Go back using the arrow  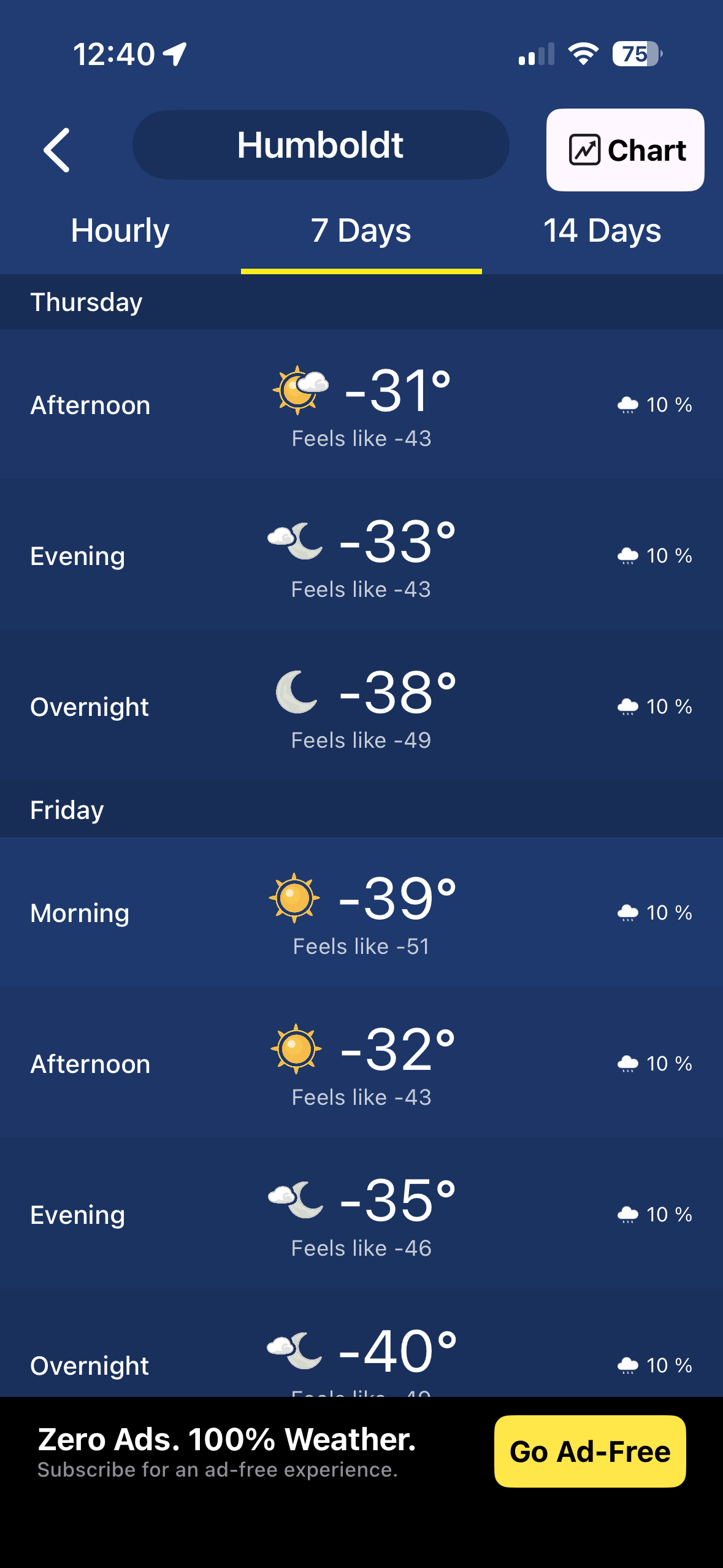pyautogui.click(x=56, y=150)
